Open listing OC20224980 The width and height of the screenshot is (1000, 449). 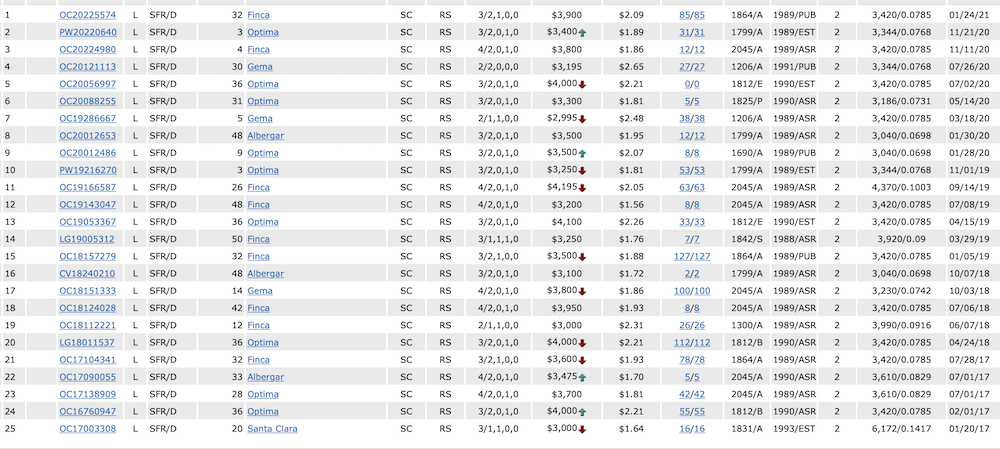[x=87, y=49]
